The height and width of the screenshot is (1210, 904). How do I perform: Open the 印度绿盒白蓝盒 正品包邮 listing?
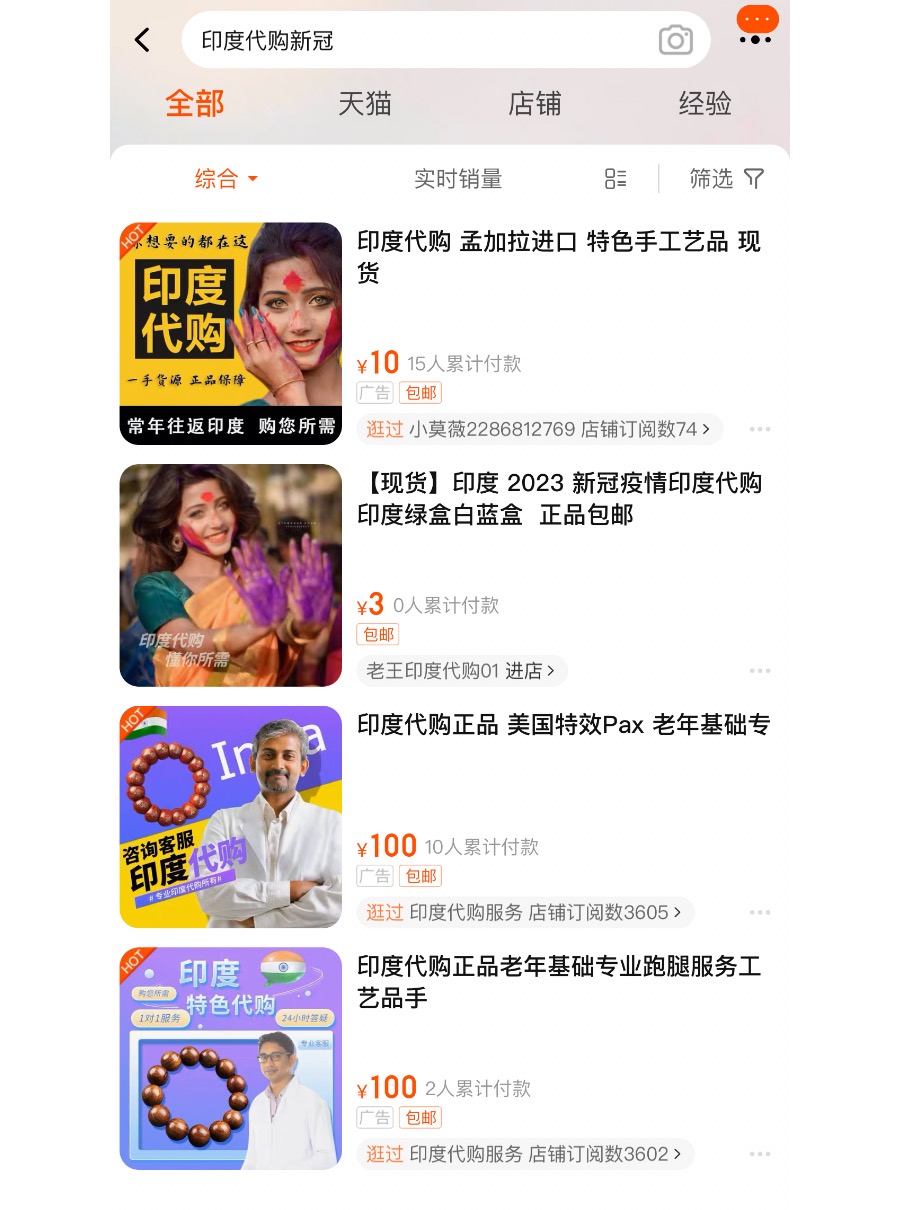(x=558, y=499)
